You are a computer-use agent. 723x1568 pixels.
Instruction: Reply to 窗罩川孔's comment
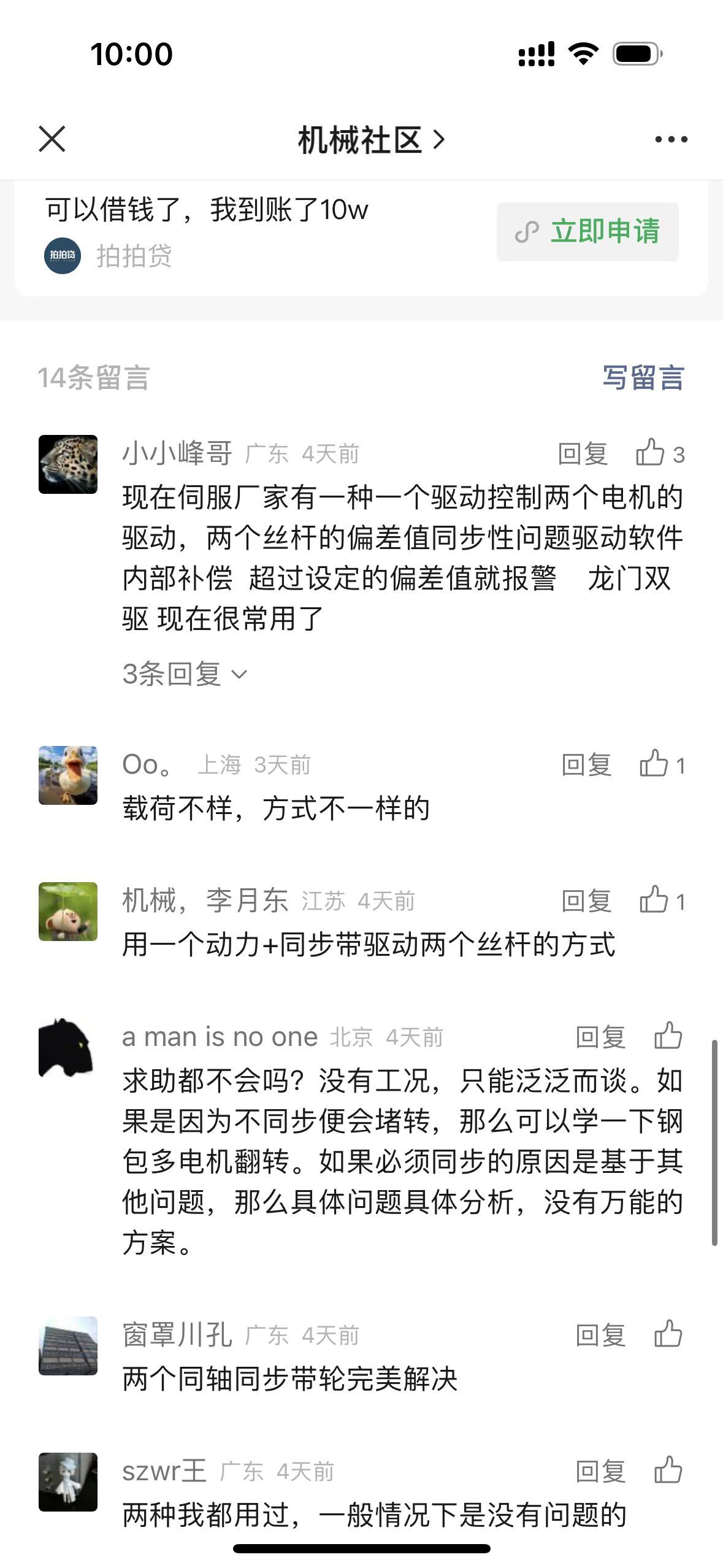click(x=600, y=1335)
